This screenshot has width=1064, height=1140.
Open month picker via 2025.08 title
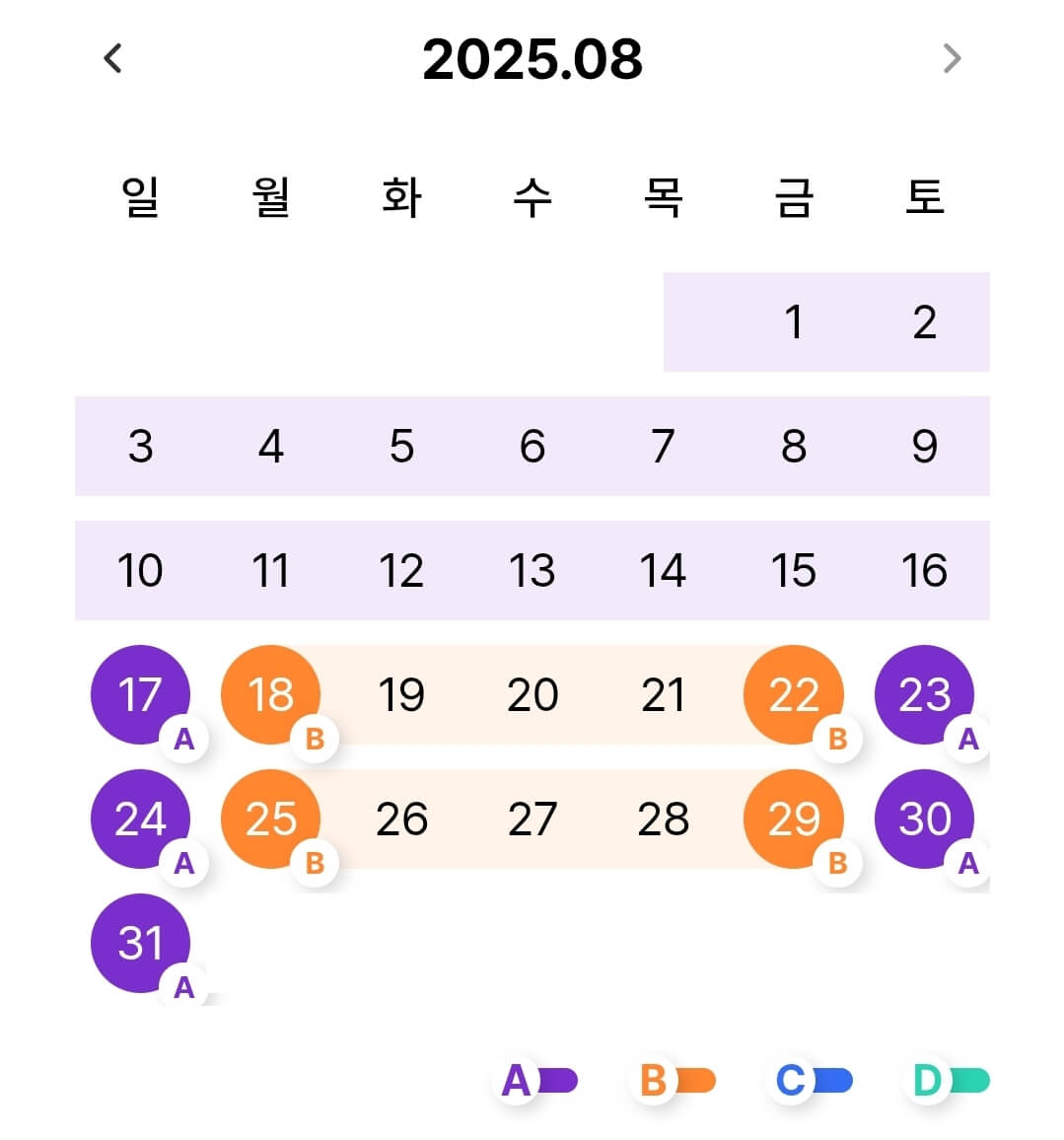pyautogui.click(x=532, y=59)
